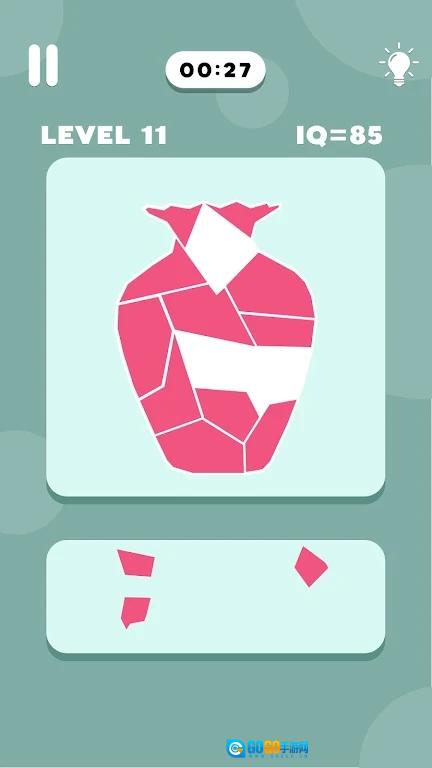Pause the game
Viewport: 432px width, 768px height.
point(43,66)
